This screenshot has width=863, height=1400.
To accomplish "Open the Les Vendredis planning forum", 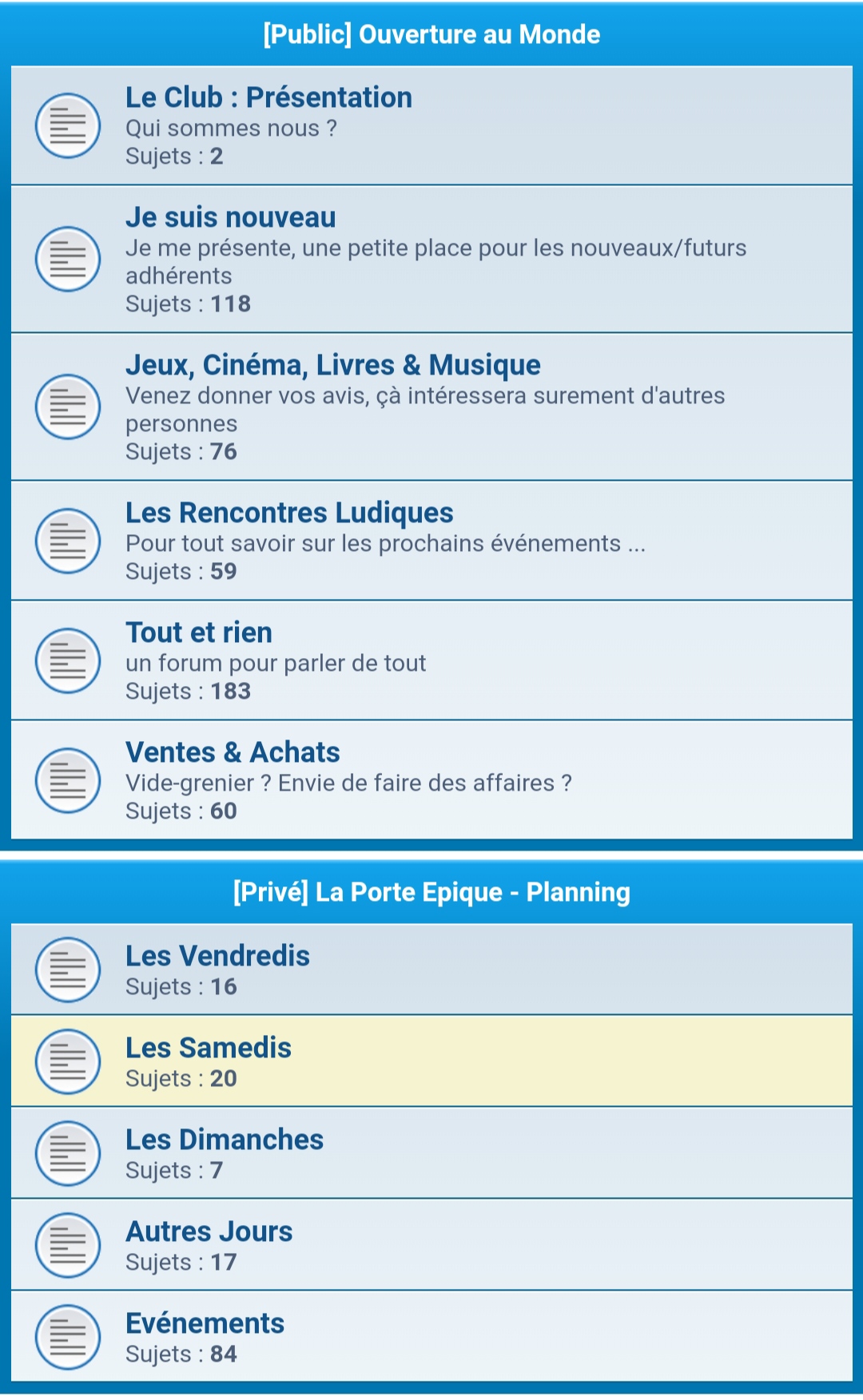I will click(217, 956).
